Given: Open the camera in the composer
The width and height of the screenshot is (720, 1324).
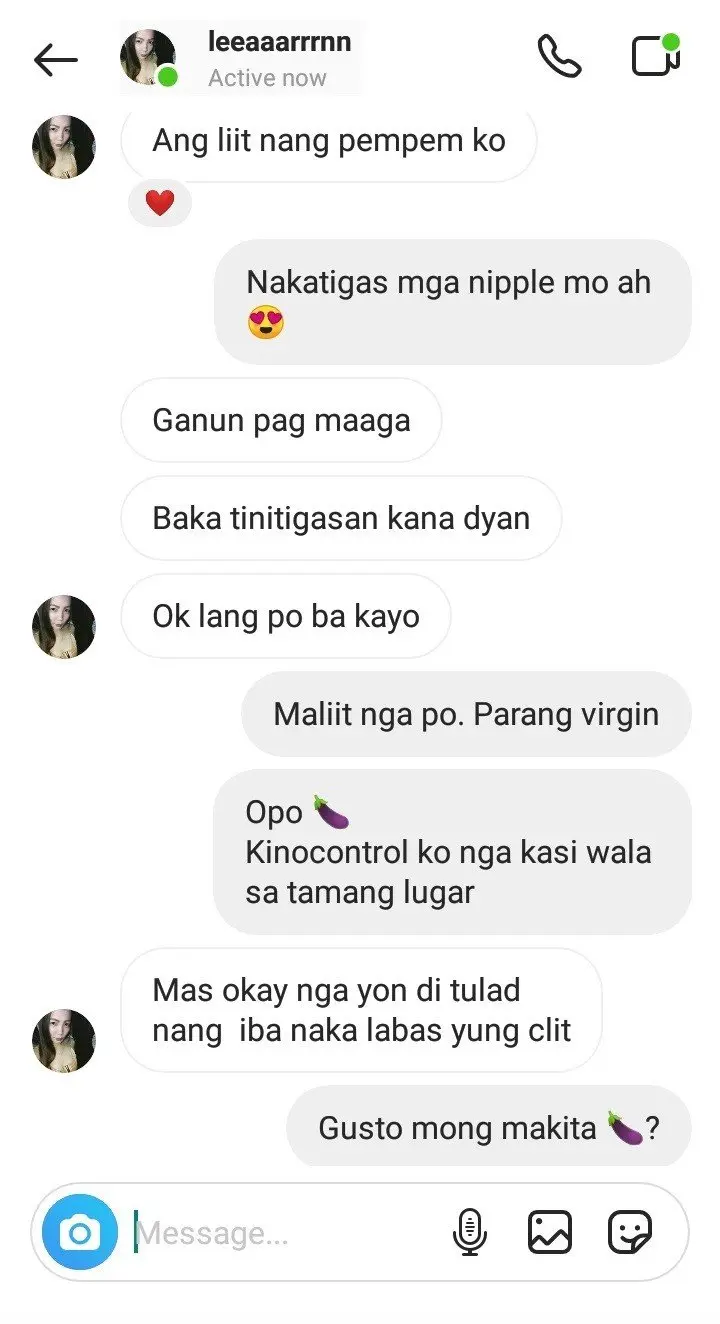Looking at the screenshot, I should coord(80,1232).
